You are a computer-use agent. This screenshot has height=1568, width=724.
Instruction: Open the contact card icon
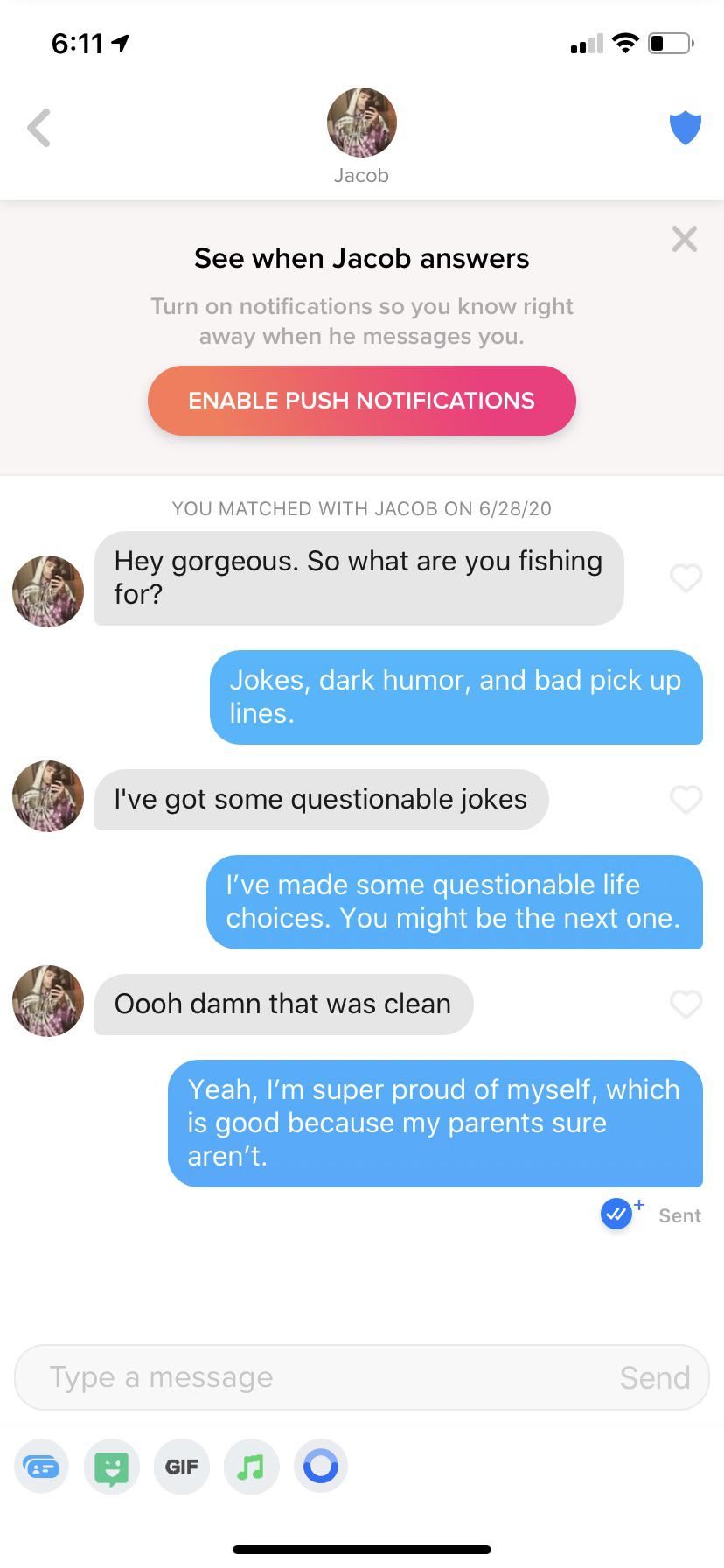point(41,1466)
